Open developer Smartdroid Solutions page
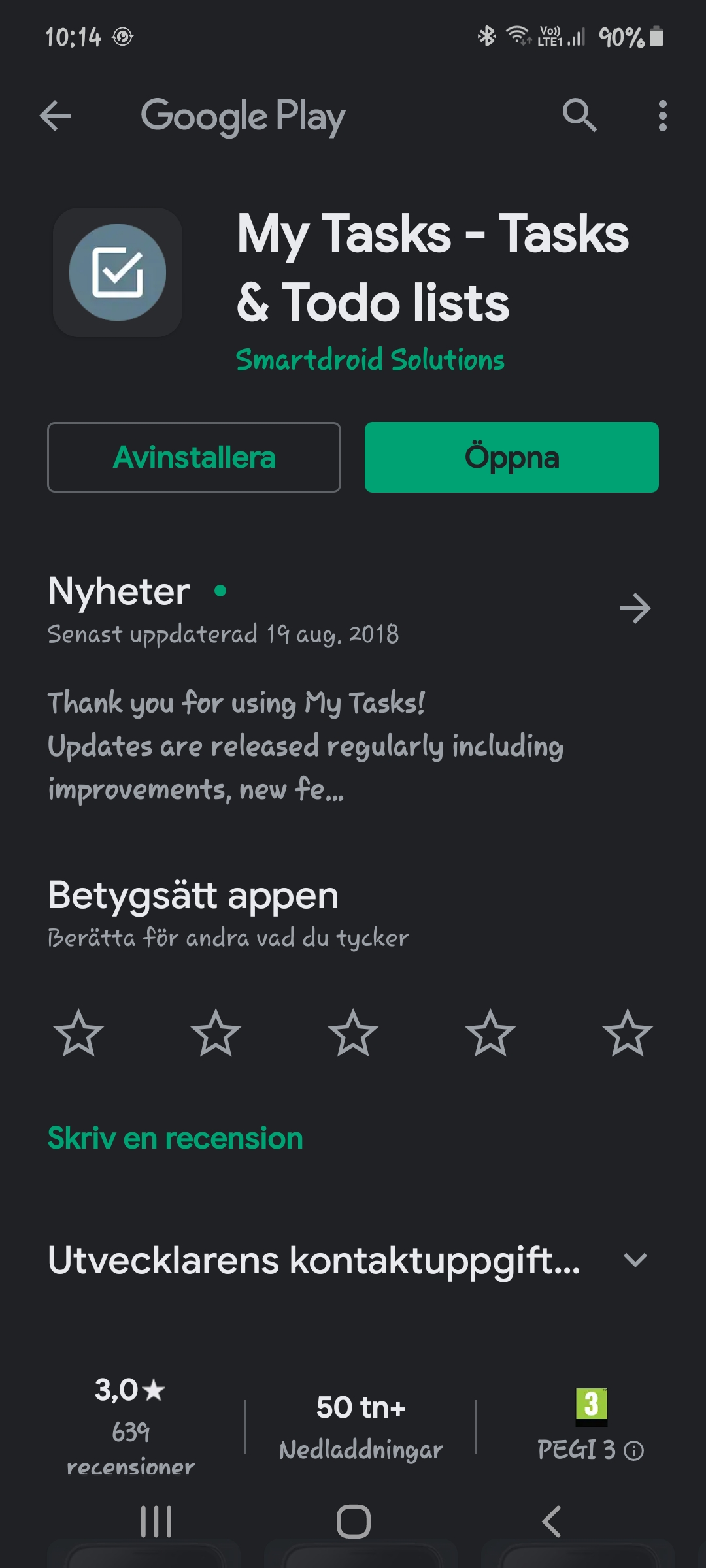The height and width of the screenshot is (1568, 706). pyautogui.click(x=370, y=360)
